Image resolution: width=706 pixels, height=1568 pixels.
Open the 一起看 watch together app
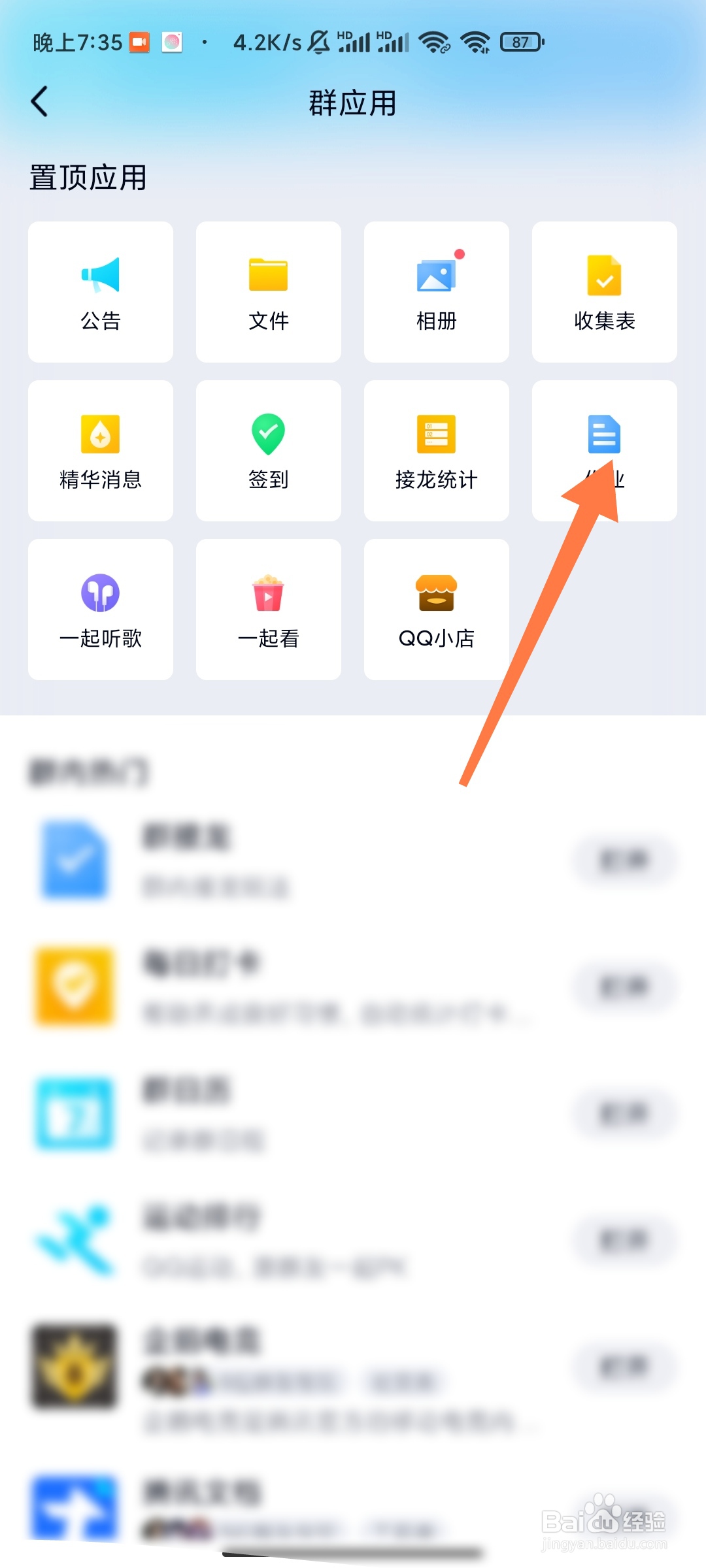coord(267,609)
